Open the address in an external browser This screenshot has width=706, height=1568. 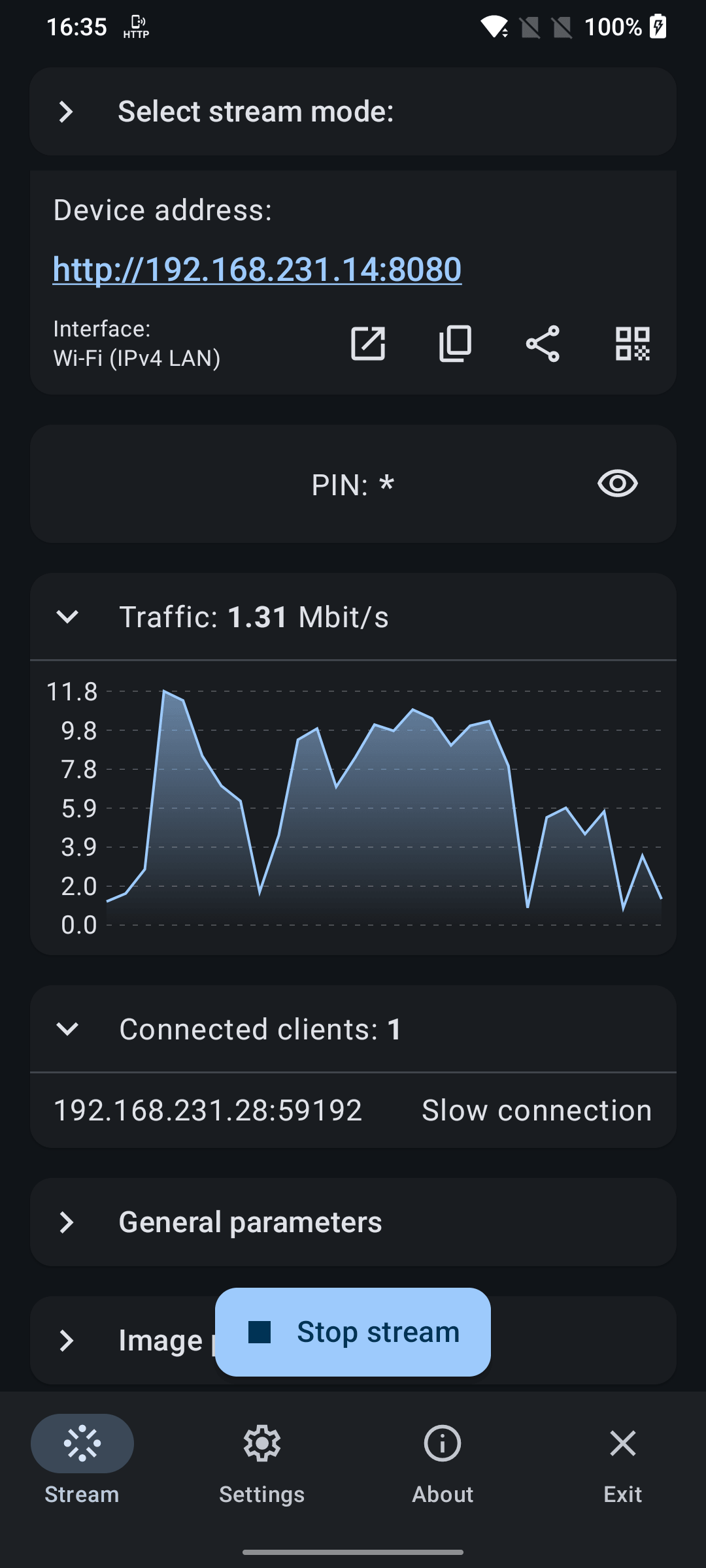pos(368,344)
